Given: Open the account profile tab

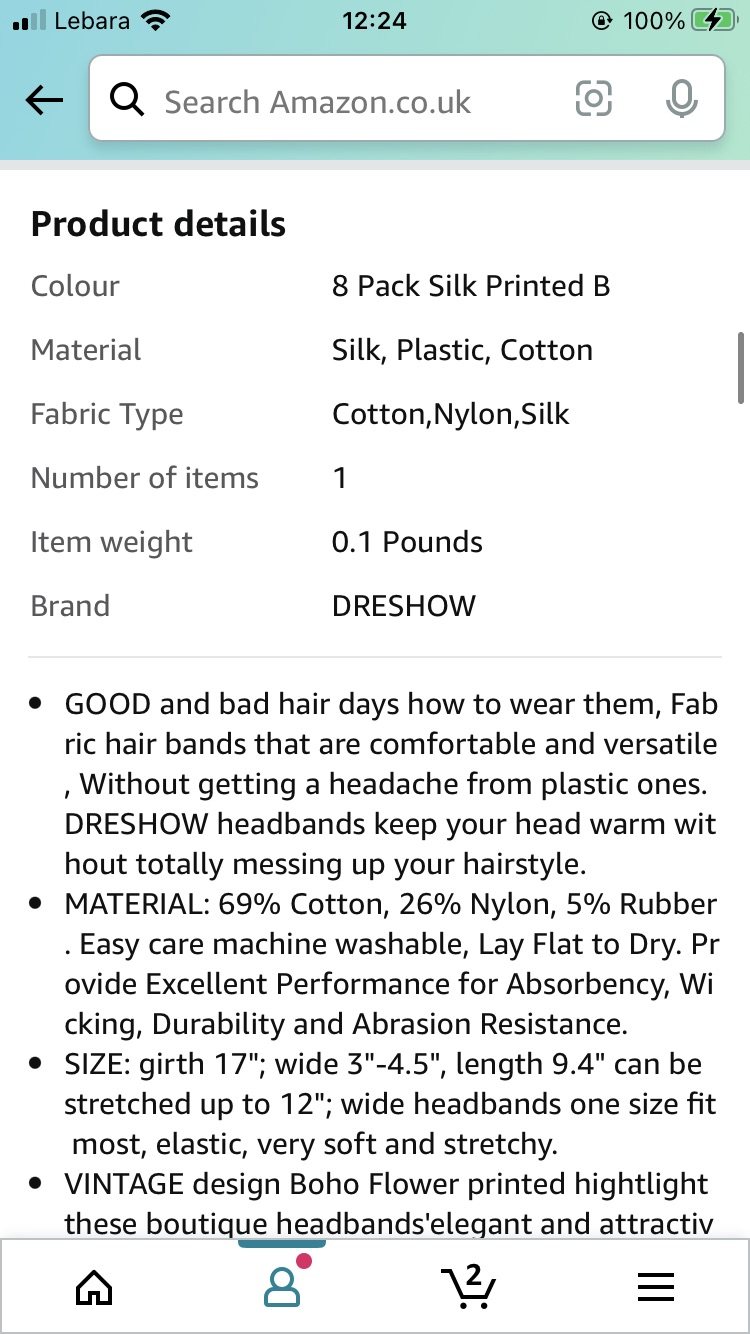Looking at the screenshot, I should pyautogui.click(x=282, y=1287).
